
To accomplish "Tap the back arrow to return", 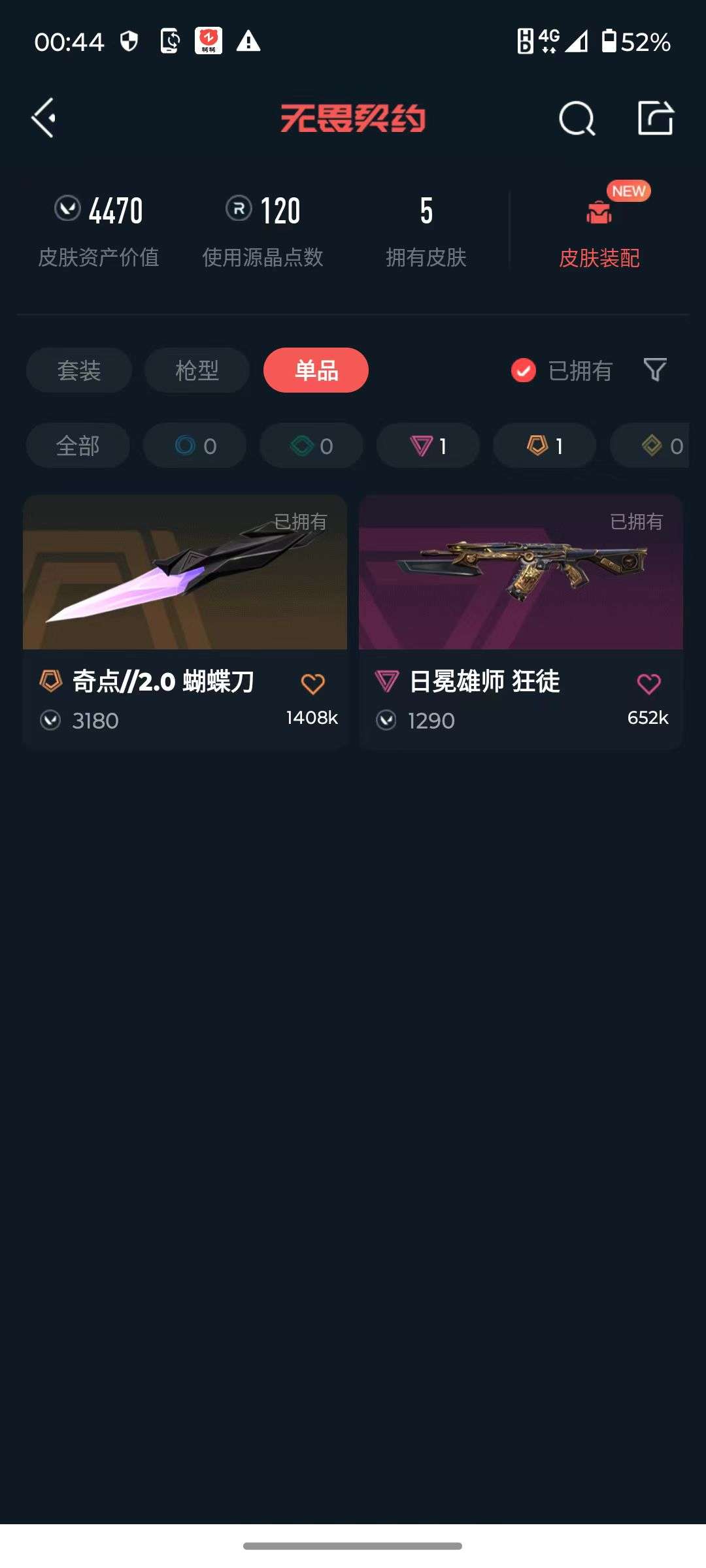I will pyautogui.click(x=42, y=118).
